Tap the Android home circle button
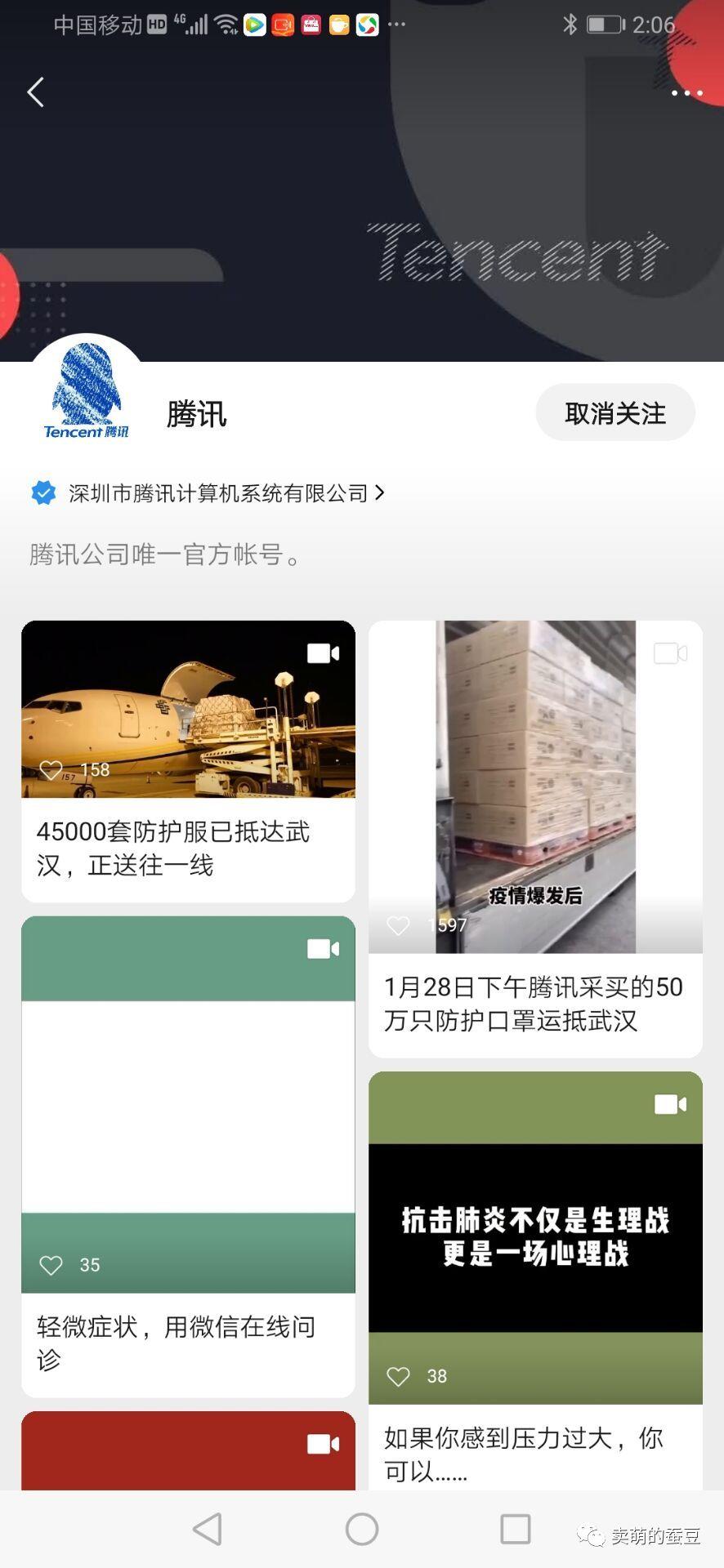The width and height of the screenshot is (724, 1568). [362, 1528]
